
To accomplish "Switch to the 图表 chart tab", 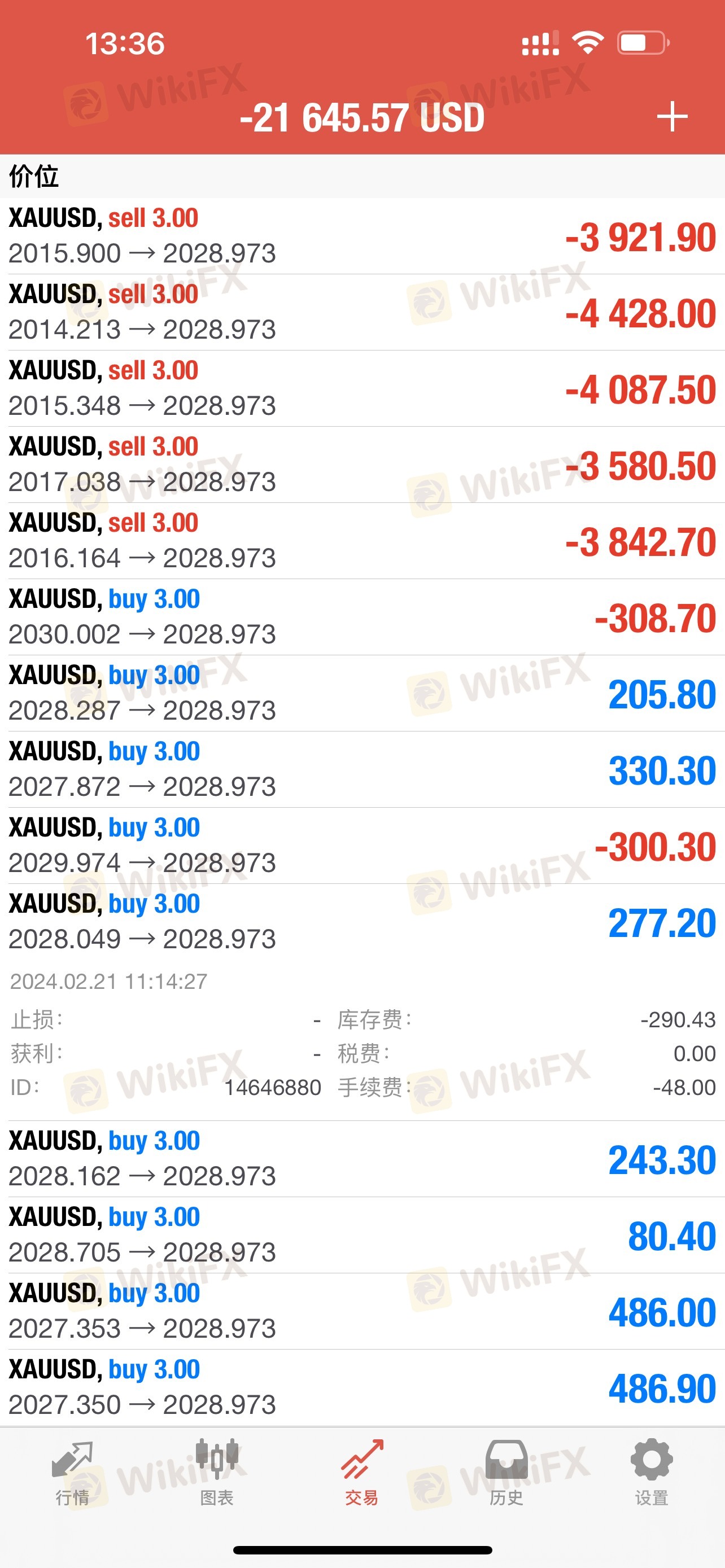I will (217, 1474).
